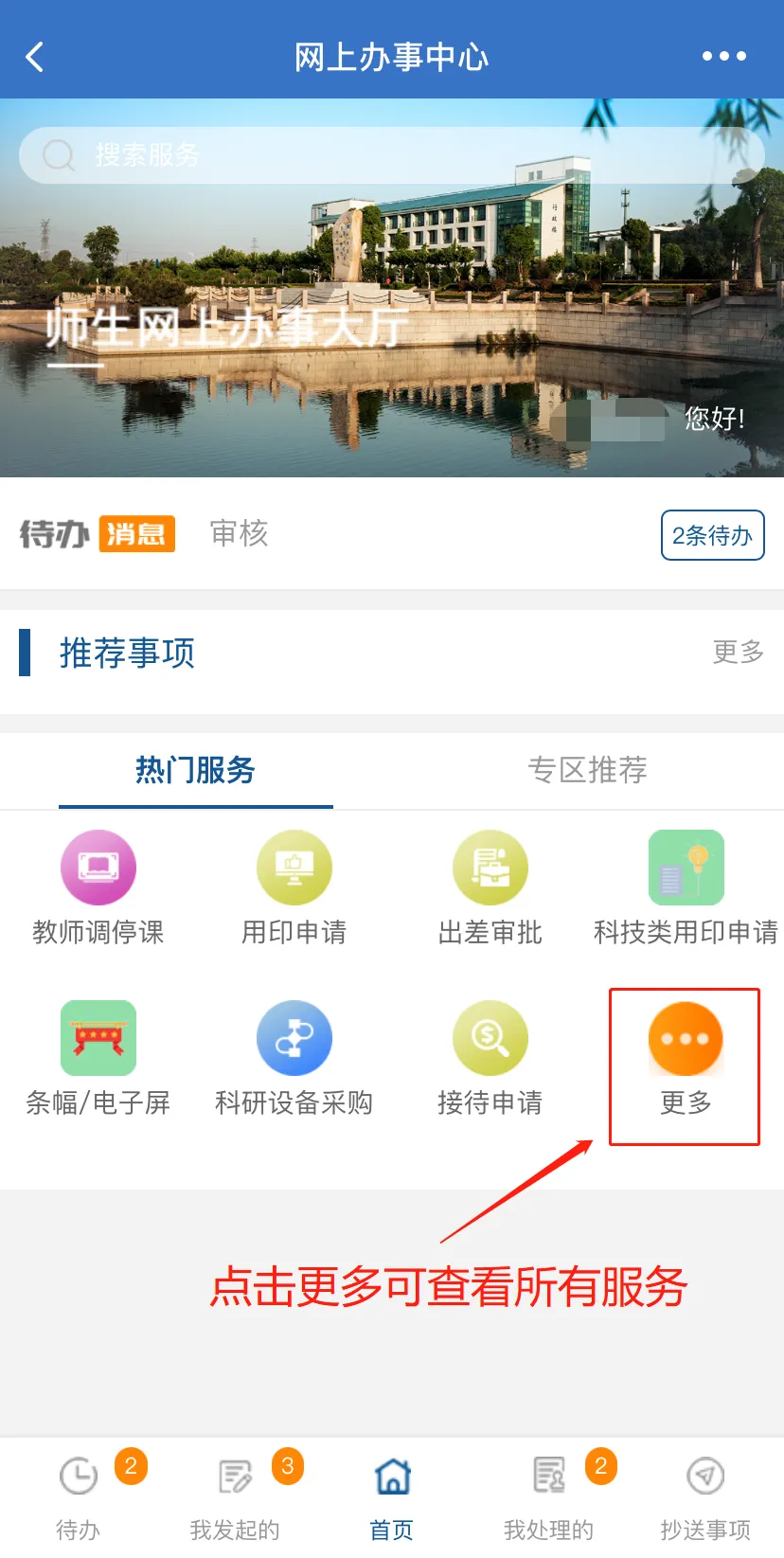Viewport: 784px width, 1558px height.
Task: Open the 接待申请 service
Action: 490,1057
